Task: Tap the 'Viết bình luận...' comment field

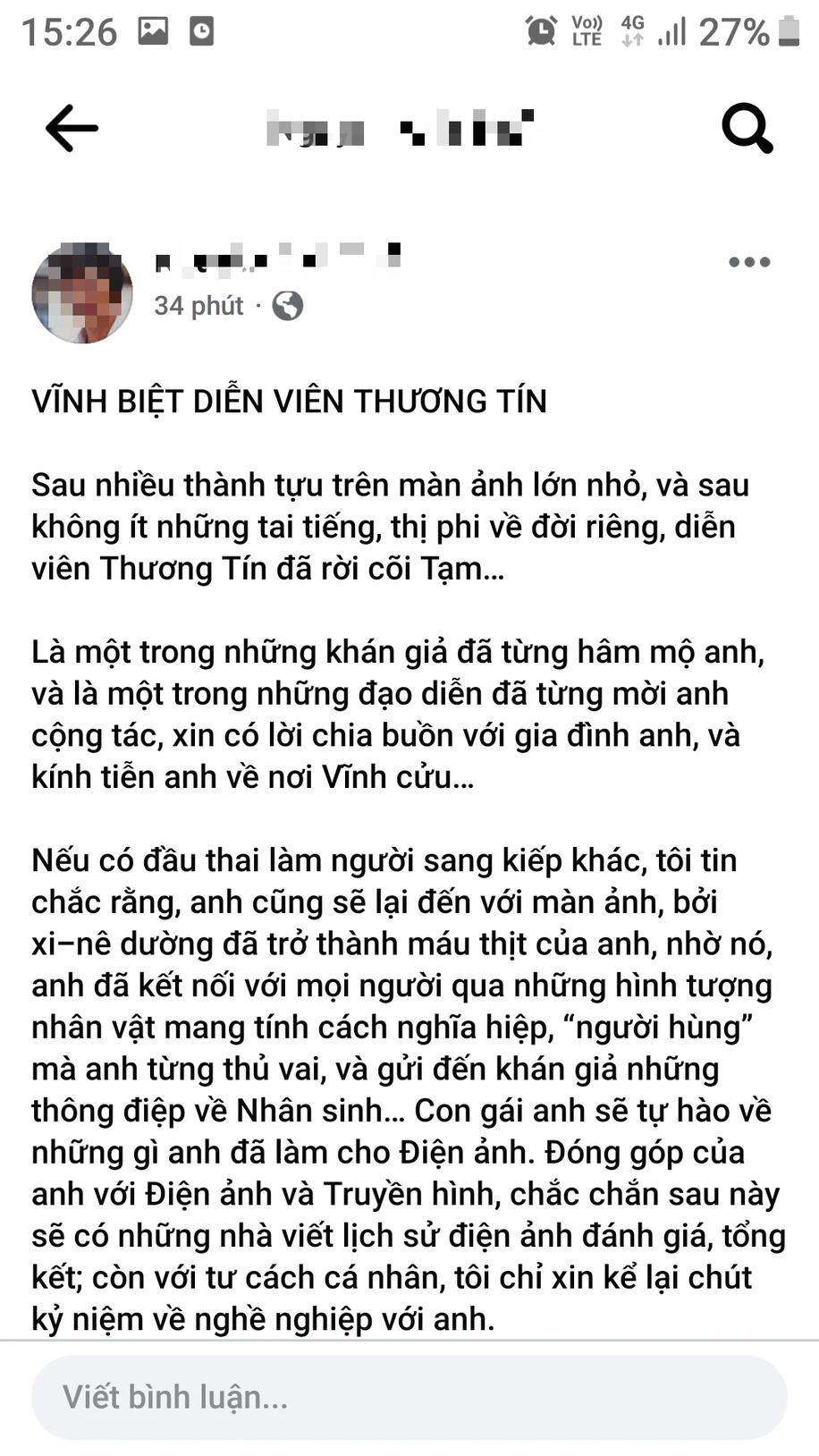Action: 409,1397
